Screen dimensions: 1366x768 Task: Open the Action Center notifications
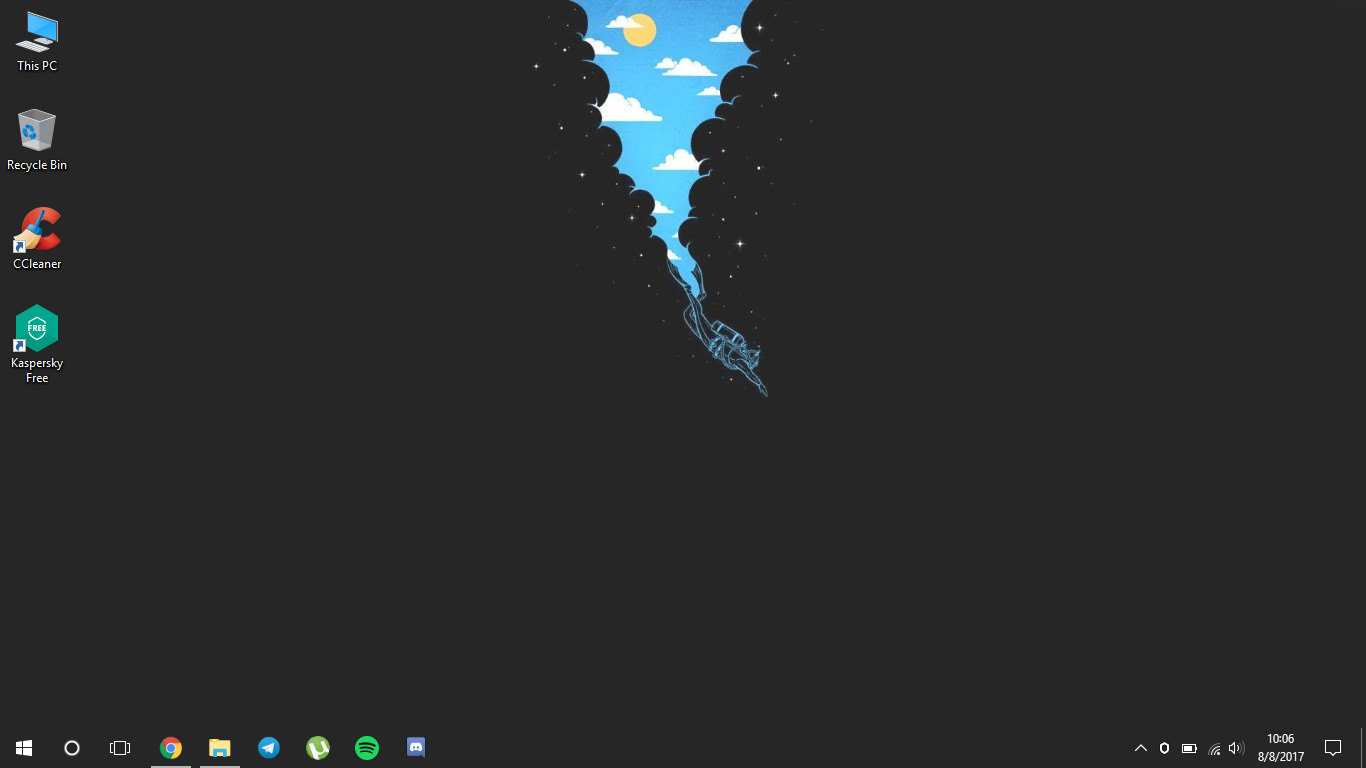click(x=1332, y=748)
